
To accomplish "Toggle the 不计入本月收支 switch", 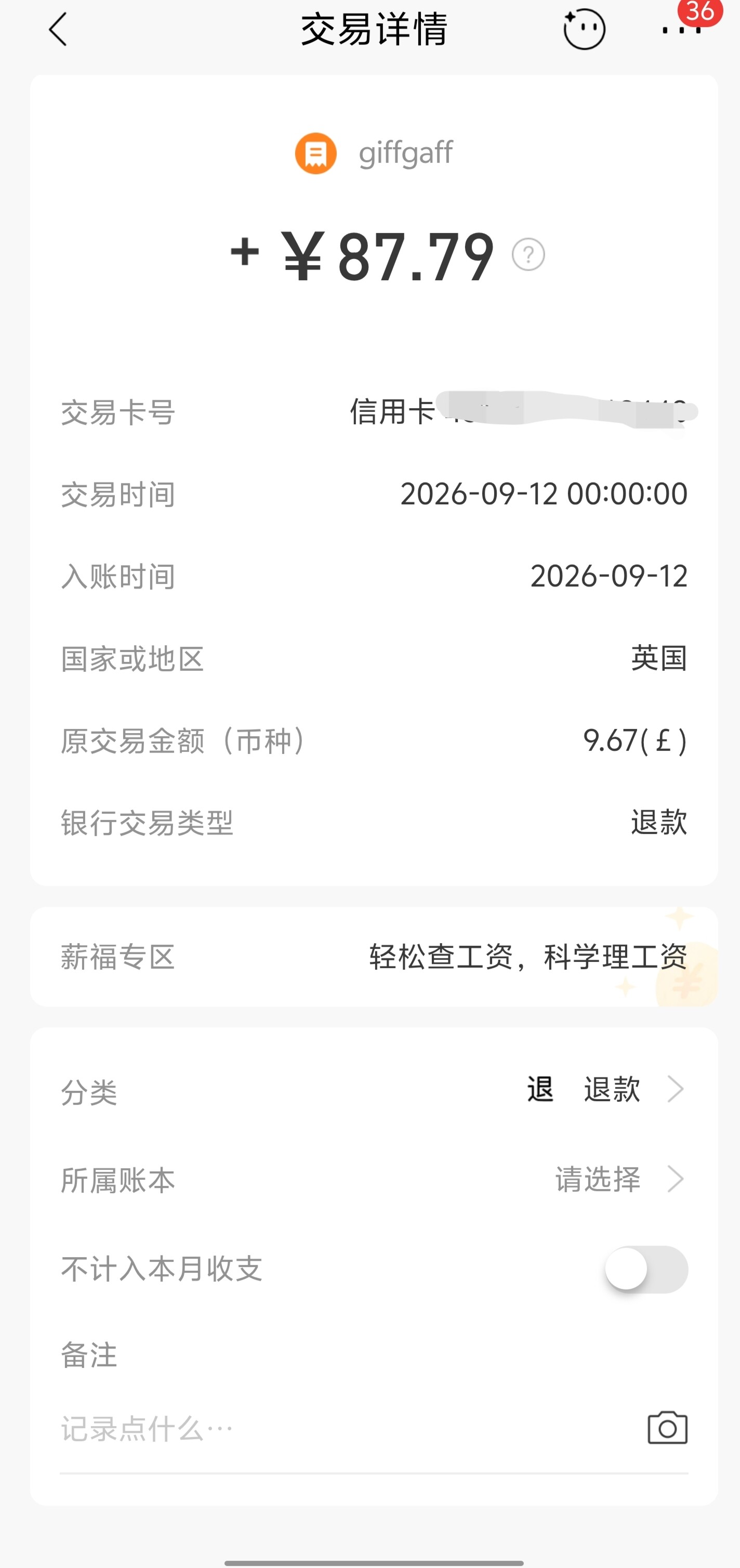I will 646,1270.
